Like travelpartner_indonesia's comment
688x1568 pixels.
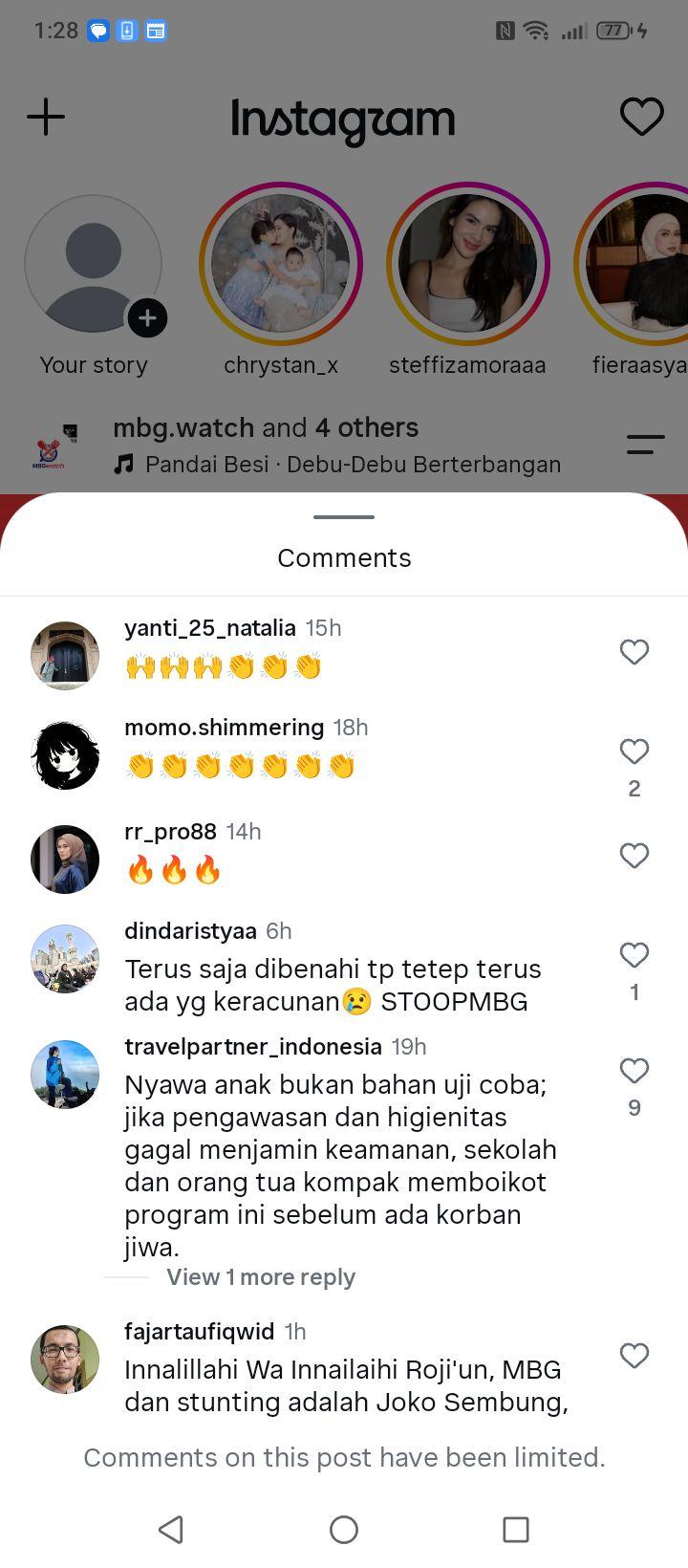(x=634, y=1071)
